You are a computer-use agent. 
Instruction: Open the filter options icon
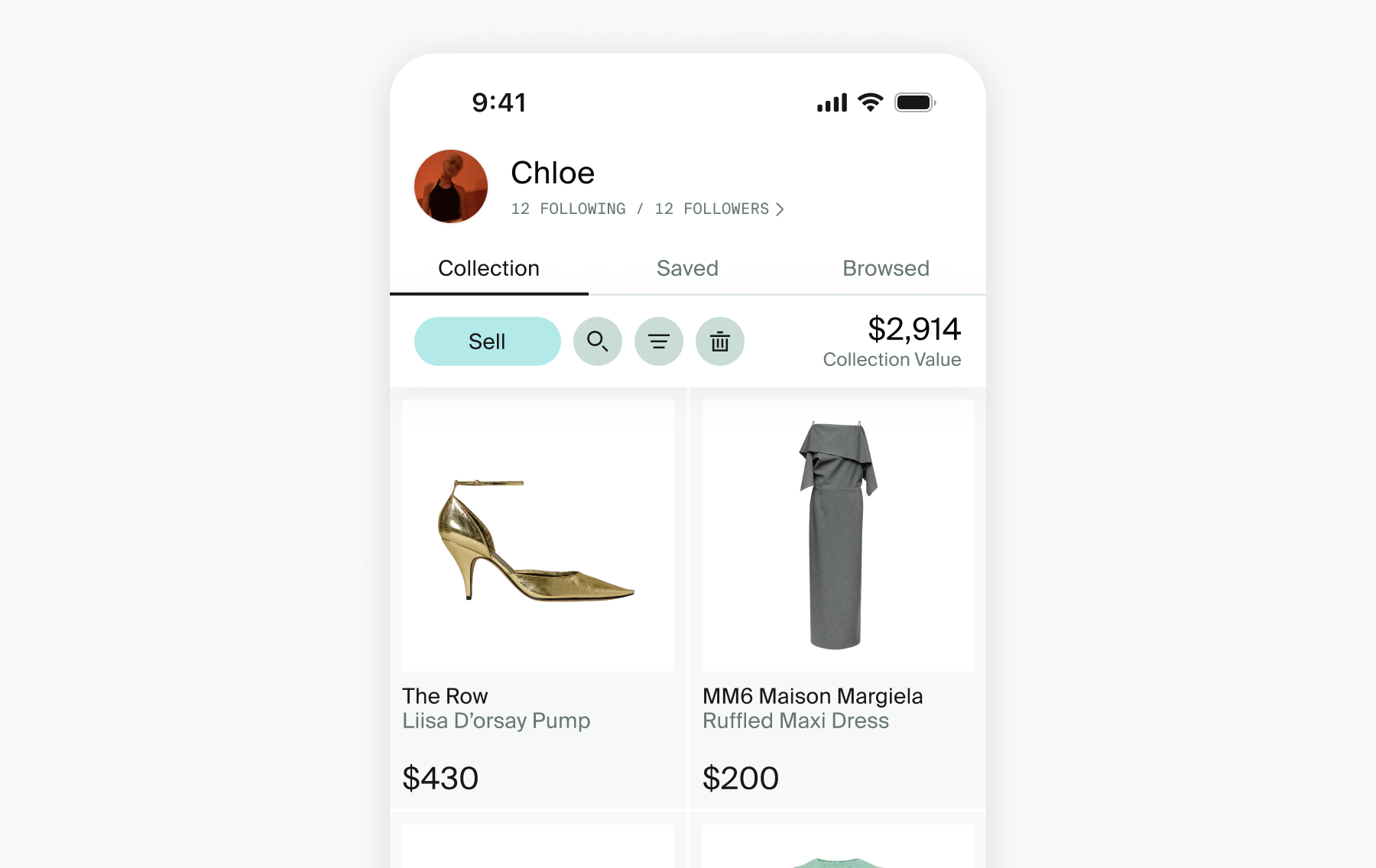658,342
